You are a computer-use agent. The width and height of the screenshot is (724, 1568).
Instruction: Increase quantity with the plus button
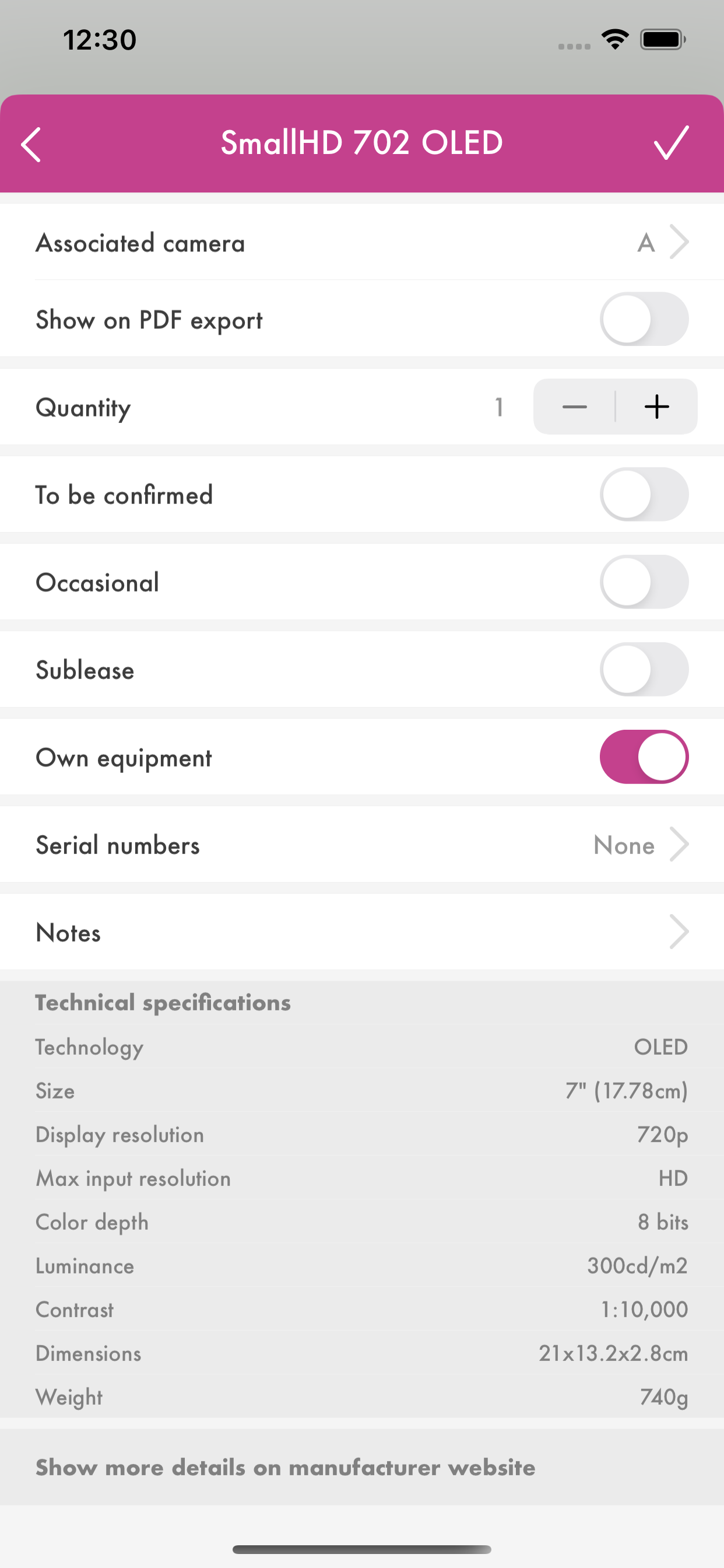657,407
